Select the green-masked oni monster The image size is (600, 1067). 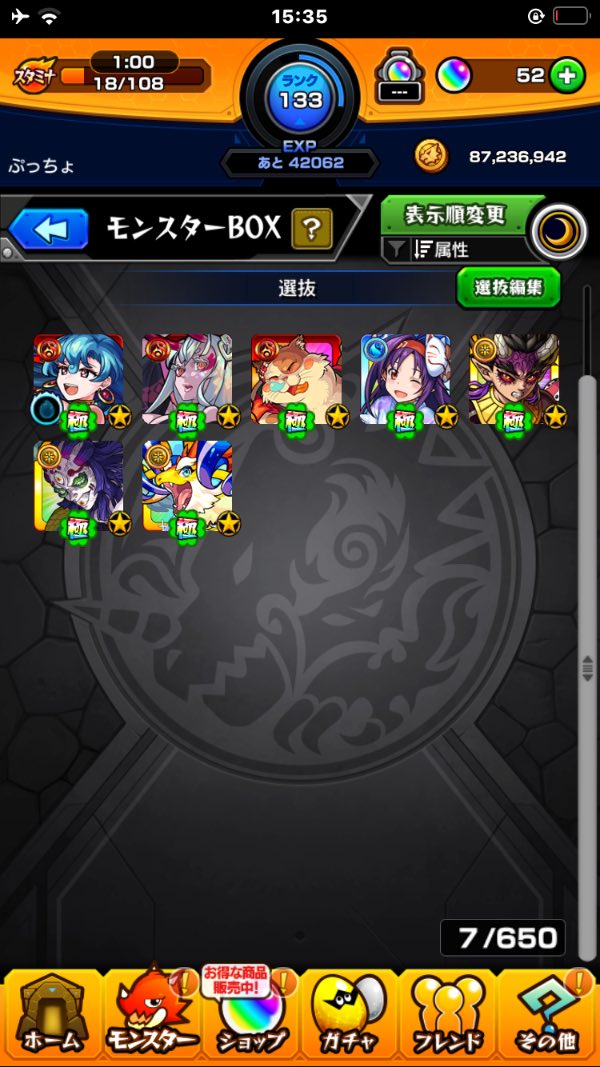coord(79,486)
